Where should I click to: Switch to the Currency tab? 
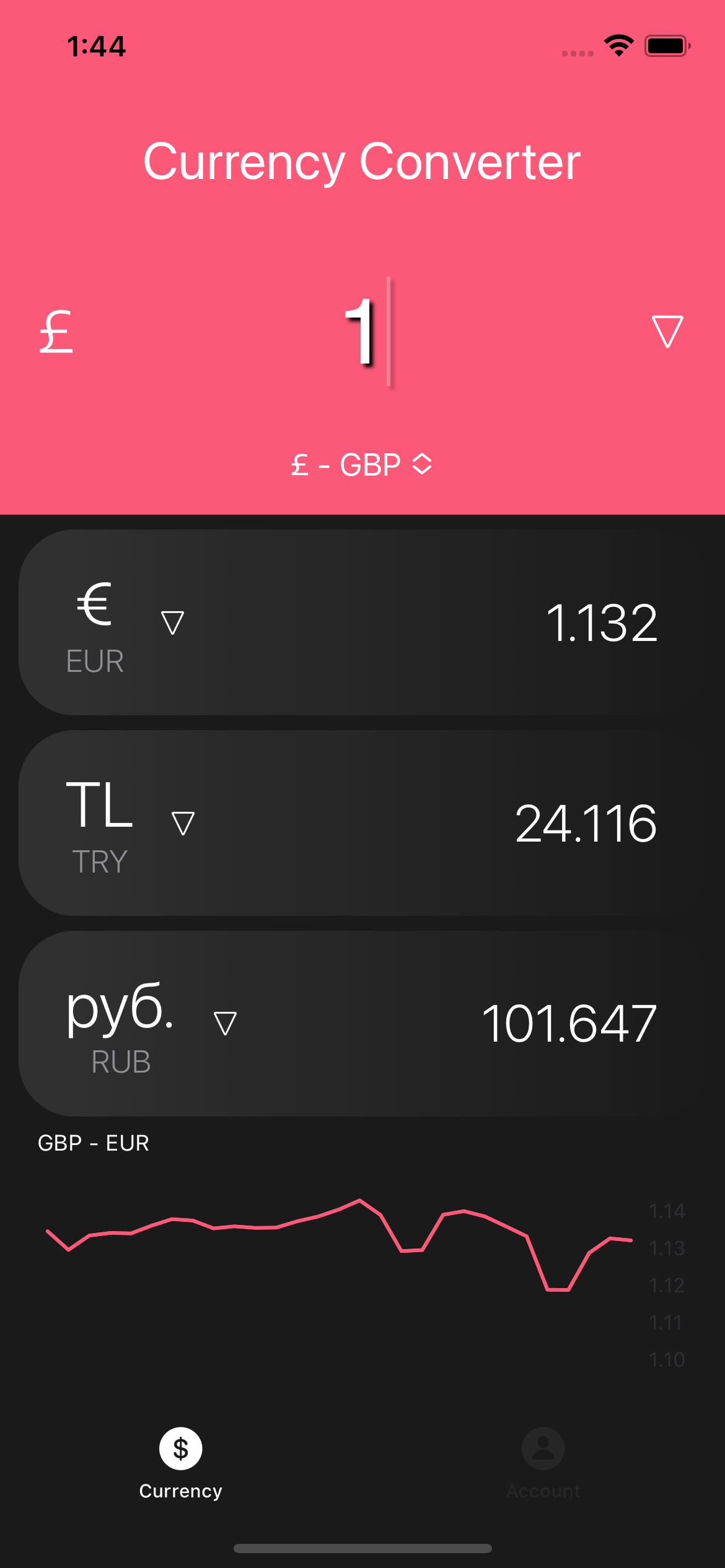[180, 1464]
